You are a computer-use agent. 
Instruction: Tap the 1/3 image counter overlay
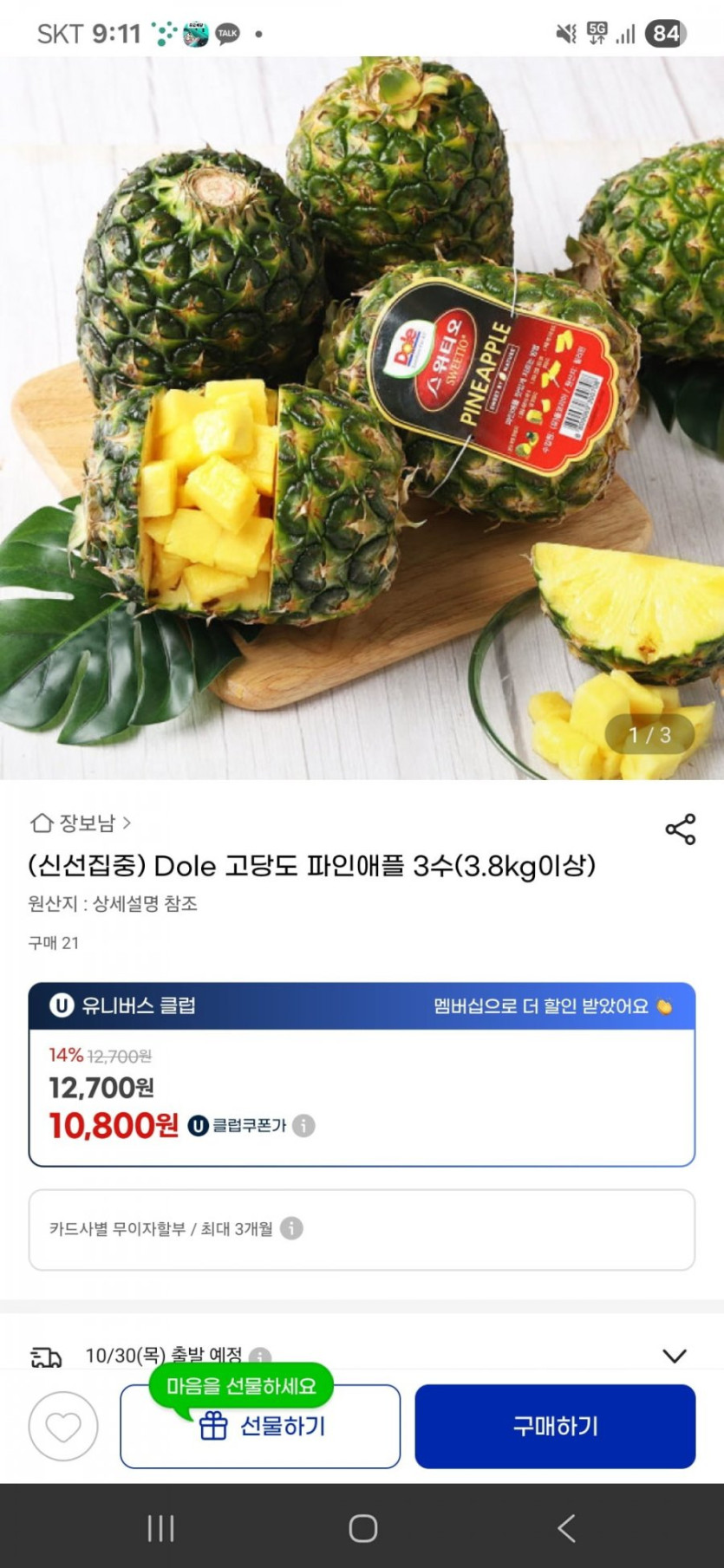(x=649, y=734)
